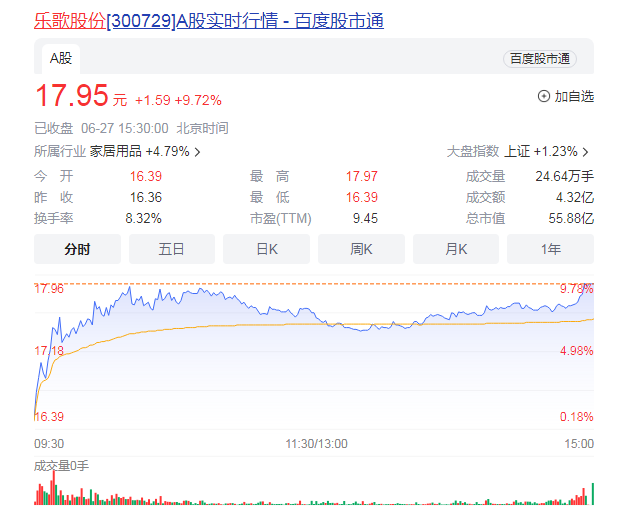Viewport: 629px width, 513px height.
Task: Switch to the 五日 chart
Action: click(172, 249)
